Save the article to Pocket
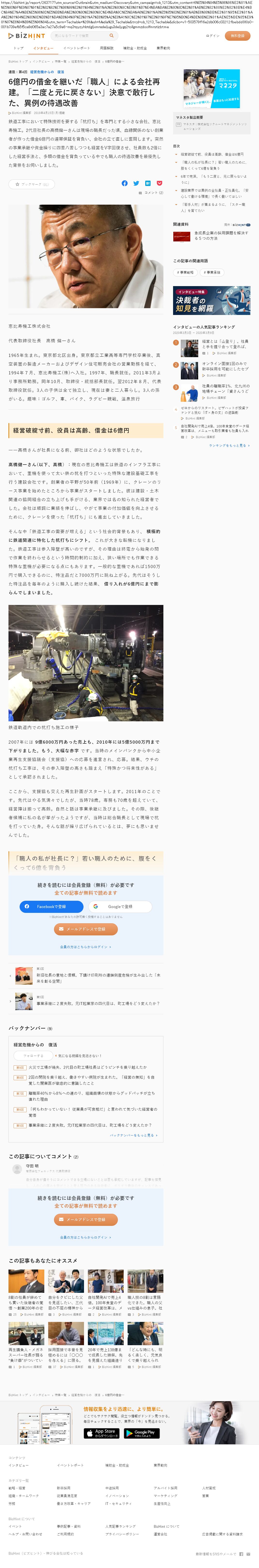Image resolution: width=259 pixels, height=1568 pixels. [159, 183]
